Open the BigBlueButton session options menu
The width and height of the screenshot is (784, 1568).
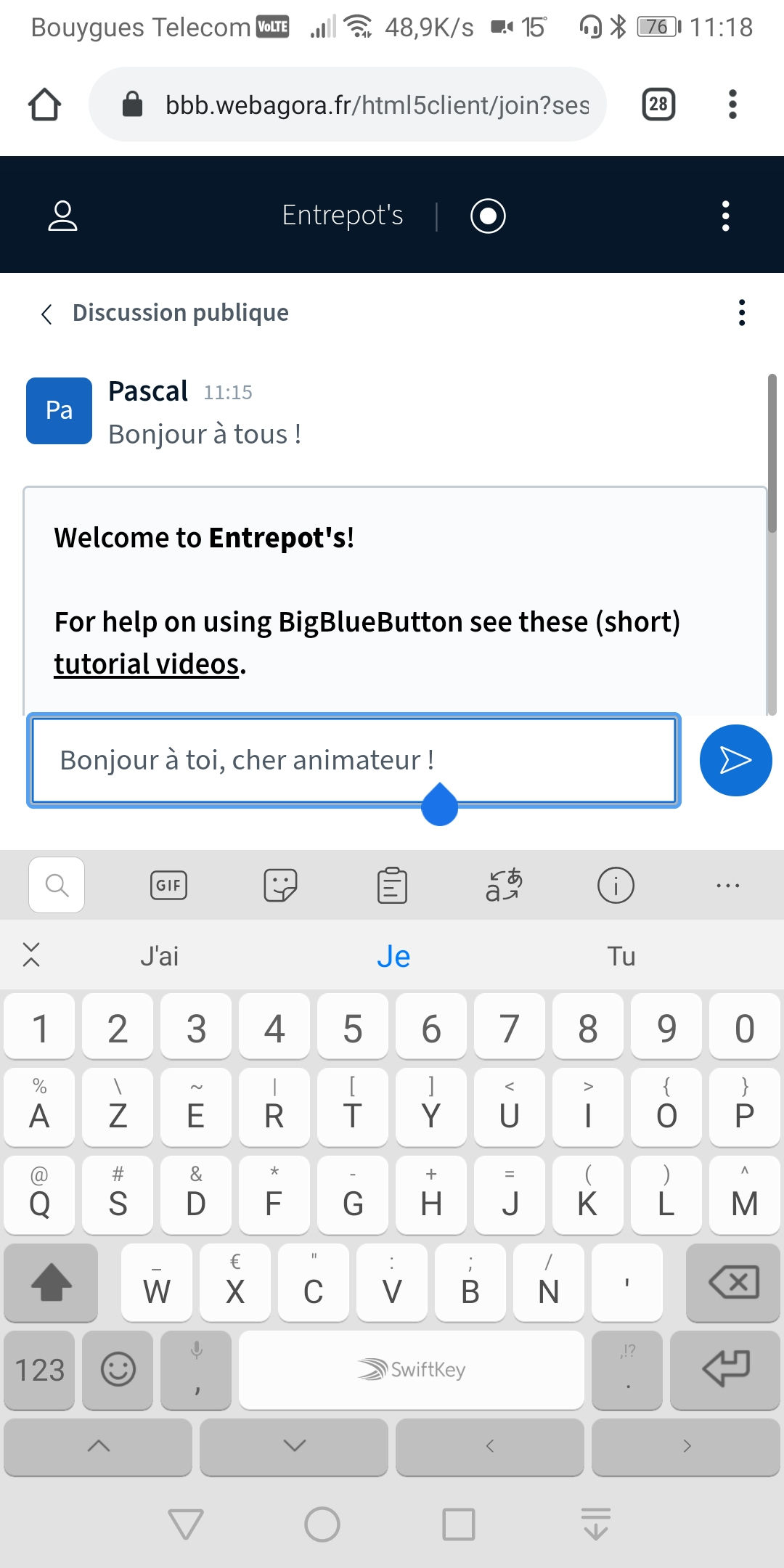[x=725, y=216]
